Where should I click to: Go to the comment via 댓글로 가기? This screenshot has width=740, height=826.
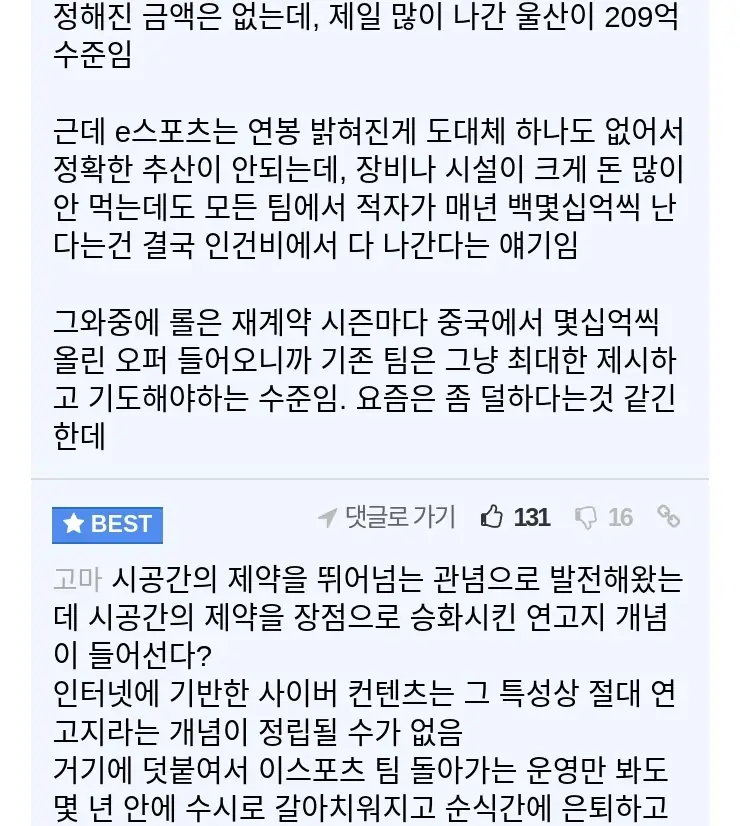(x=387, y=517)
